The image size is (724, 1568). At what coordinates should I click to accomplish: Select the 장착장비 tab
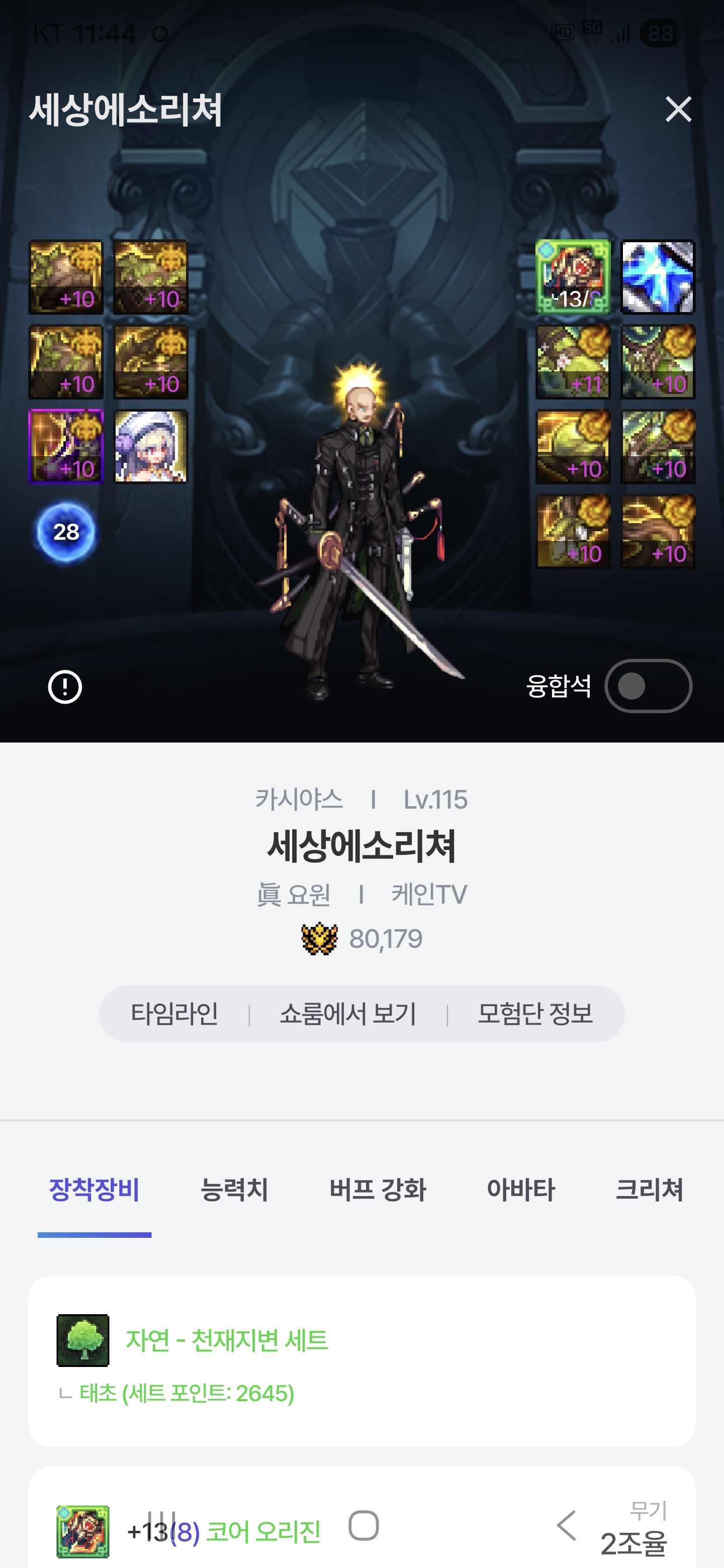coord(95,1190)
